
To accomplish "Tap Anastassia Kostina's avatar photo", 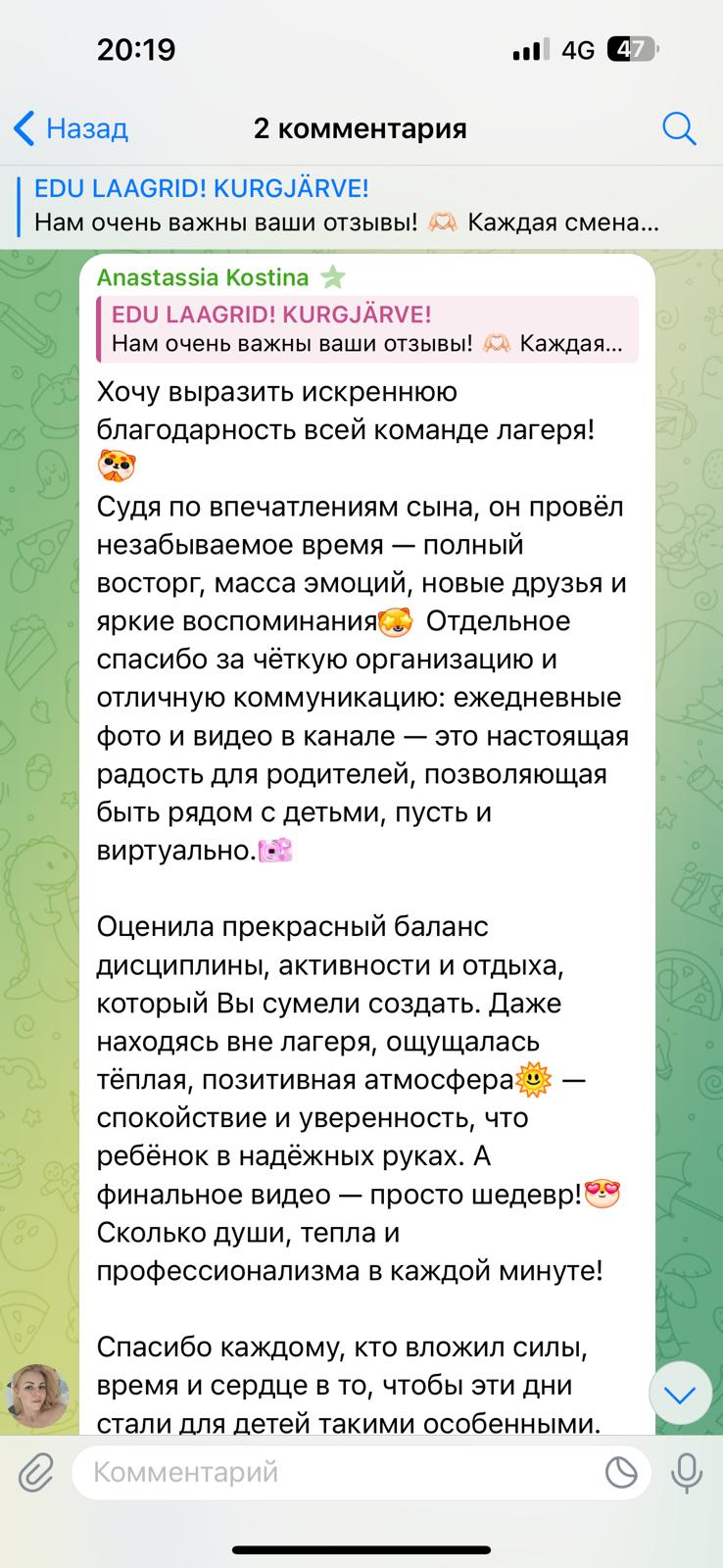I will [x=38, y=1396].
